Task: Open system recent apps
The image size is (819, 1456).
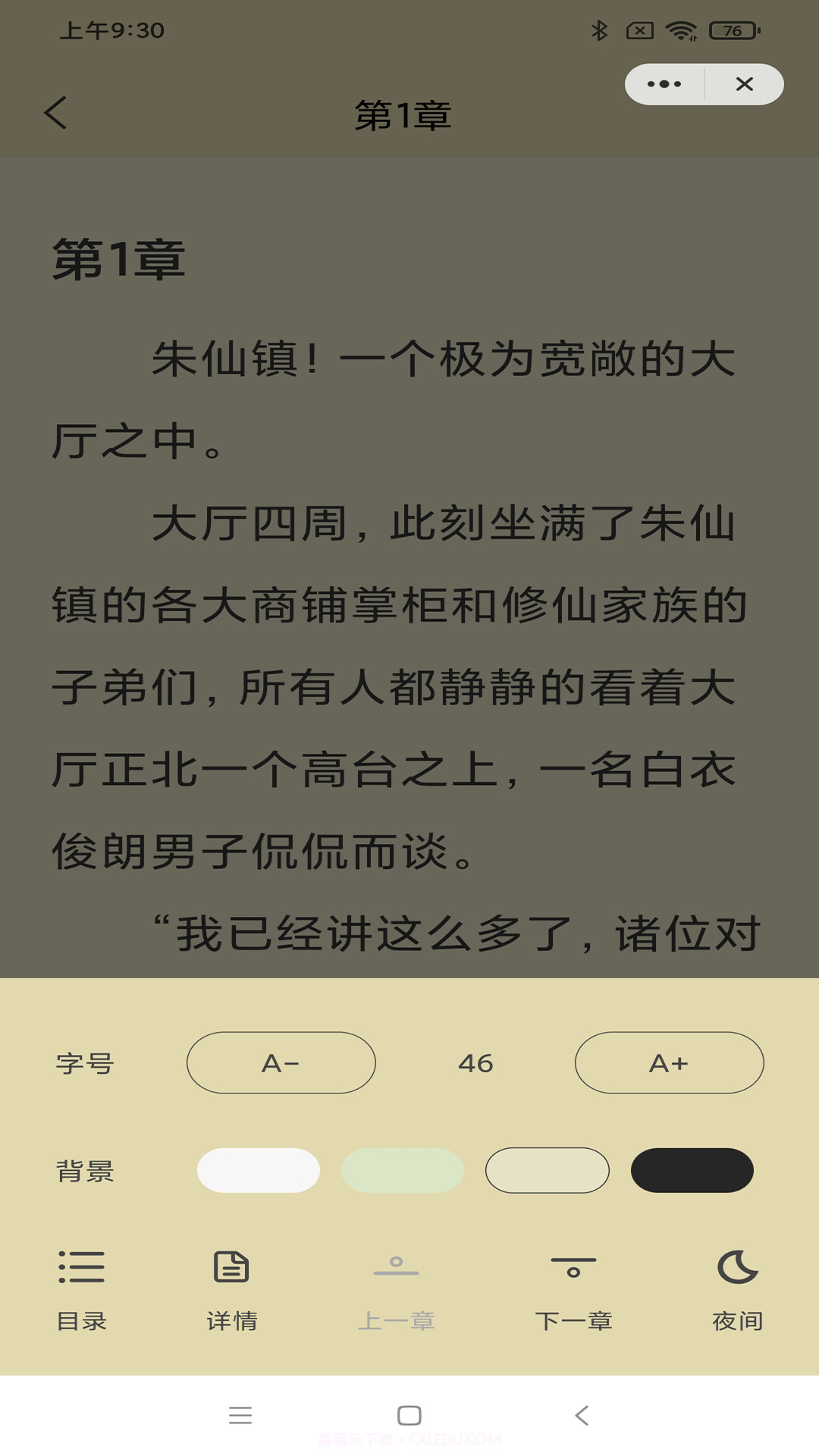Action: [240, 1415]
